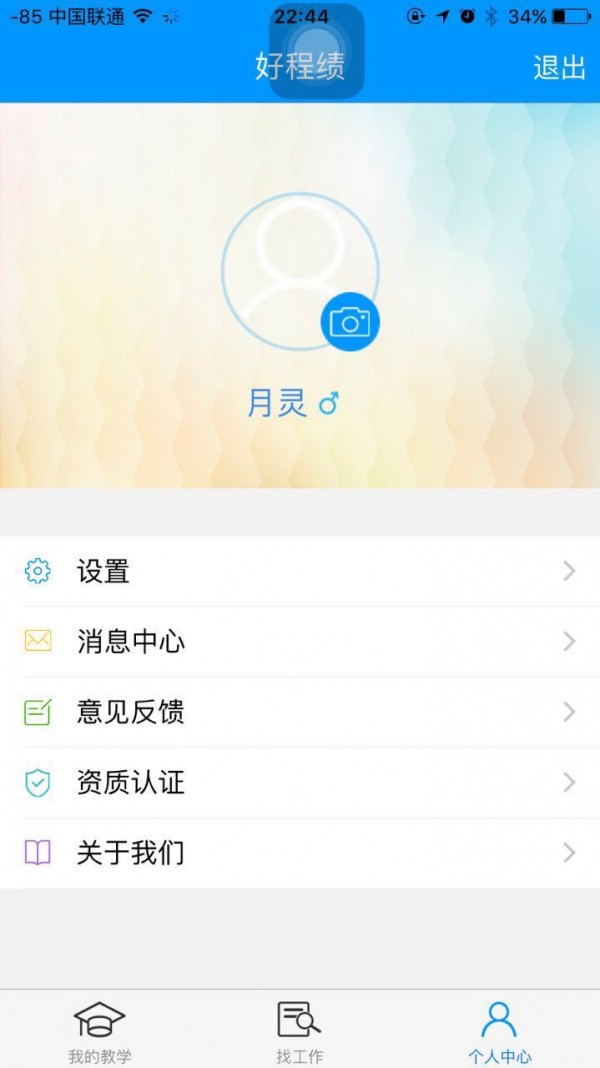
Task: Select the 个人中心 tab
Action: tap(499, 1031)
